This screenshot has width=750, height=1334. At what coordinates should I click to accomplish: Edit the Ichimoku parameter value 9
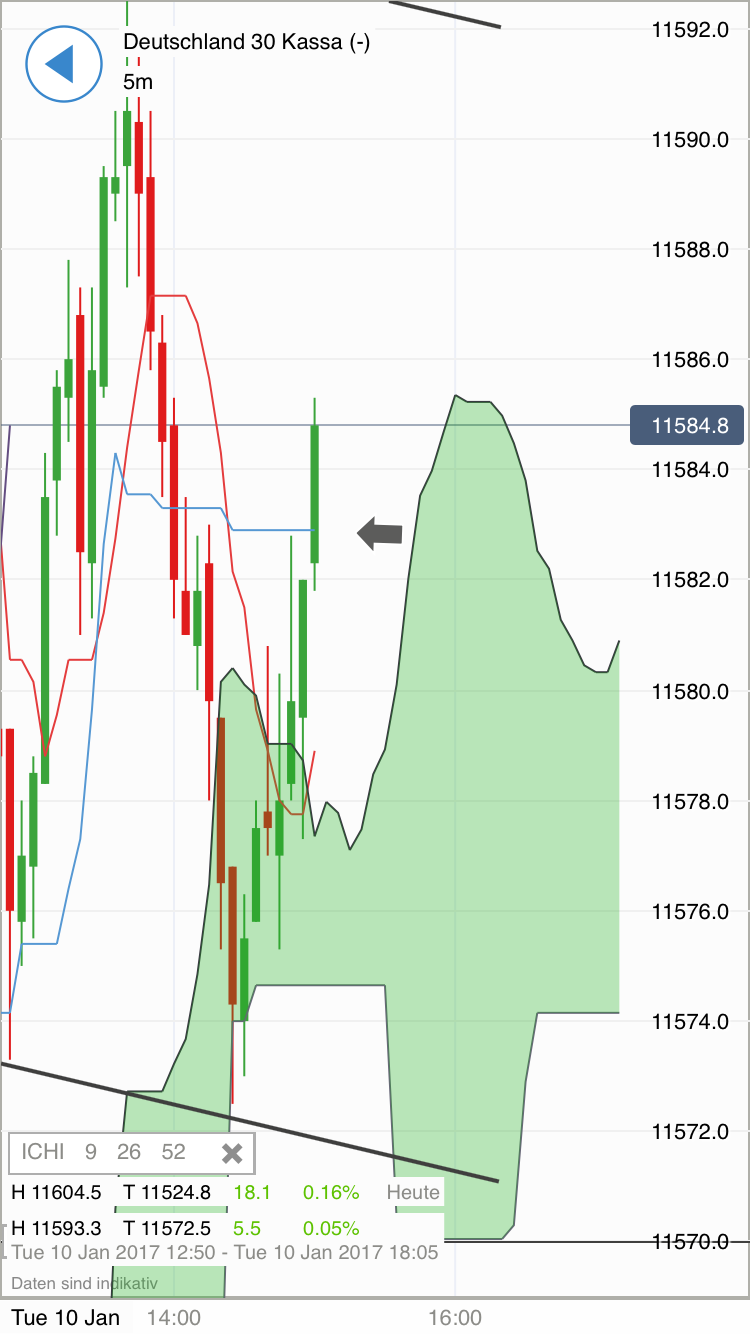[90, 1152]
